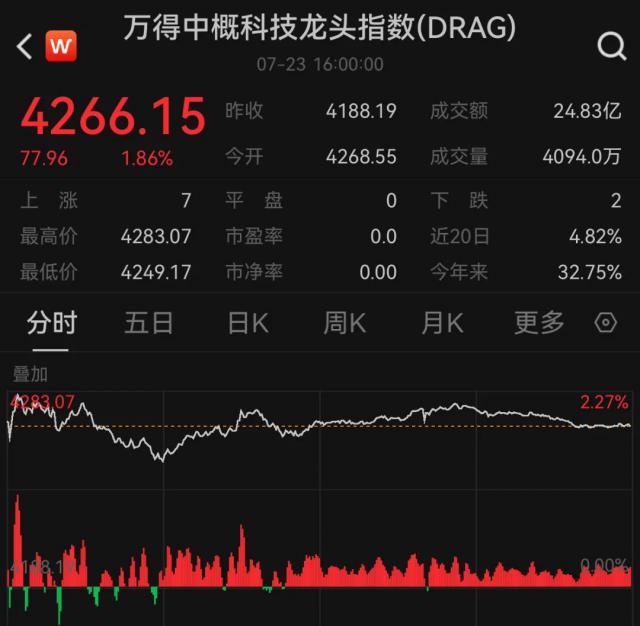640x626 pixels.
Task: Select the 周K chart tab
Action: [345, 322]
